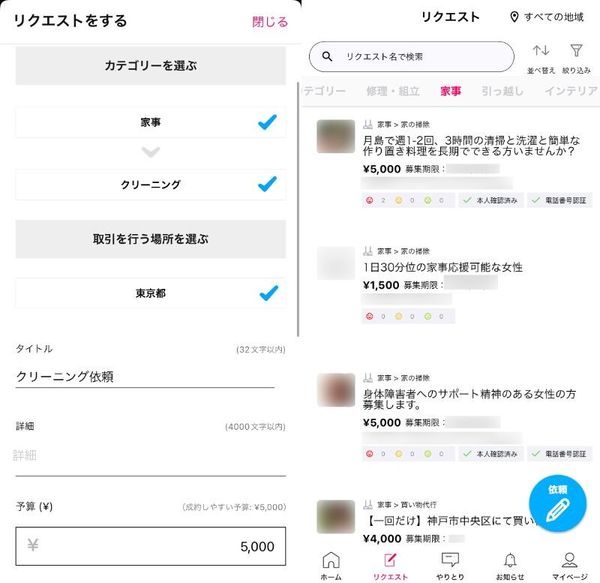600x583 pixels.
Task: Search requests by name
Action: (411, 57)
